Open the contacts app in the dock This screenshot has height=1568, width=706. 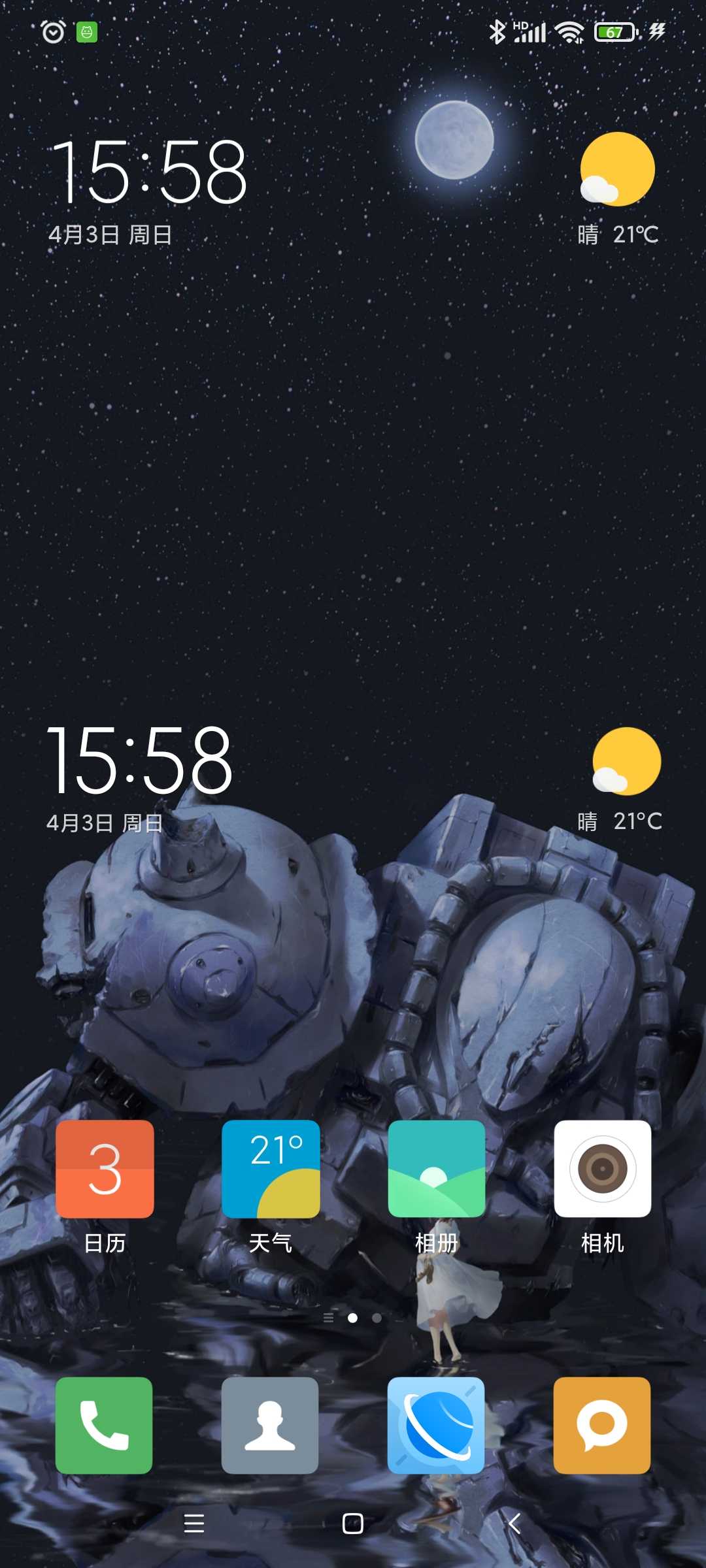coord(270,1426)
